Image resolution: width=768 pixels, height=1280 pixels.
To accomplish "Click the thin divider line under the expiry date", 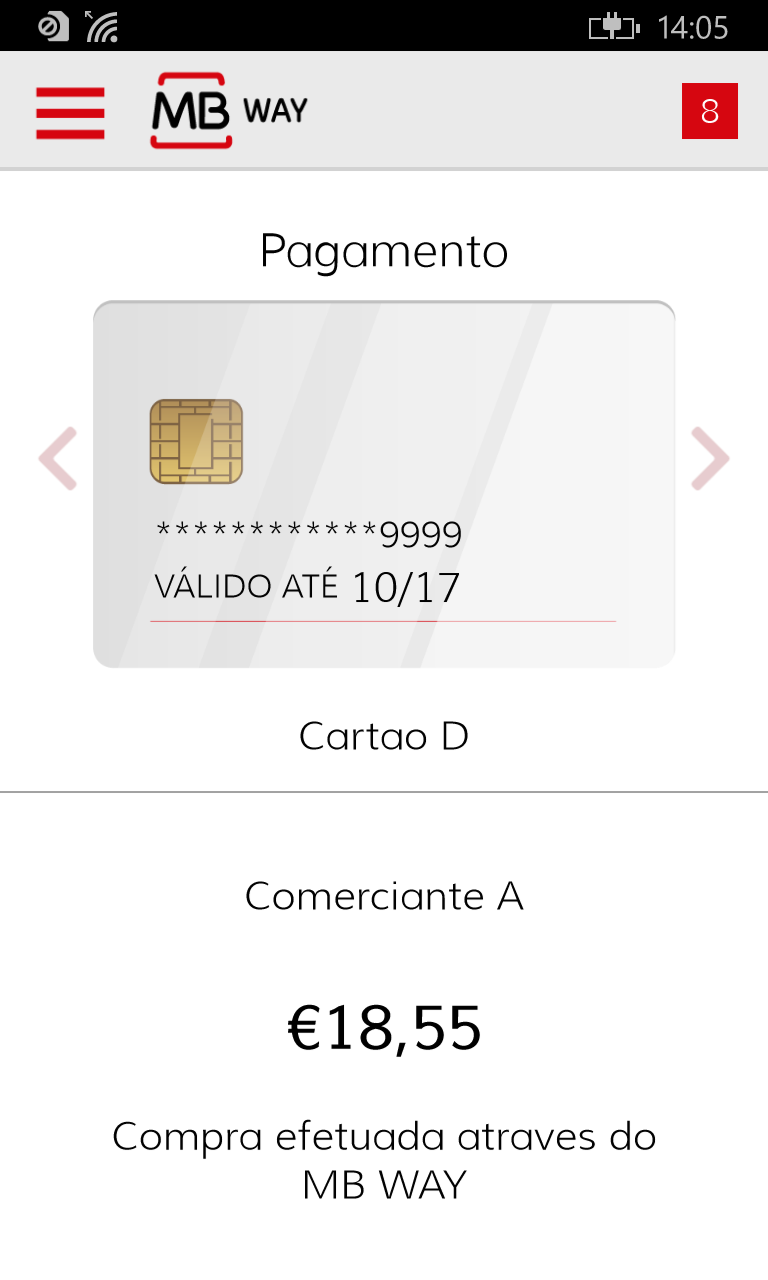I will 383,622.
